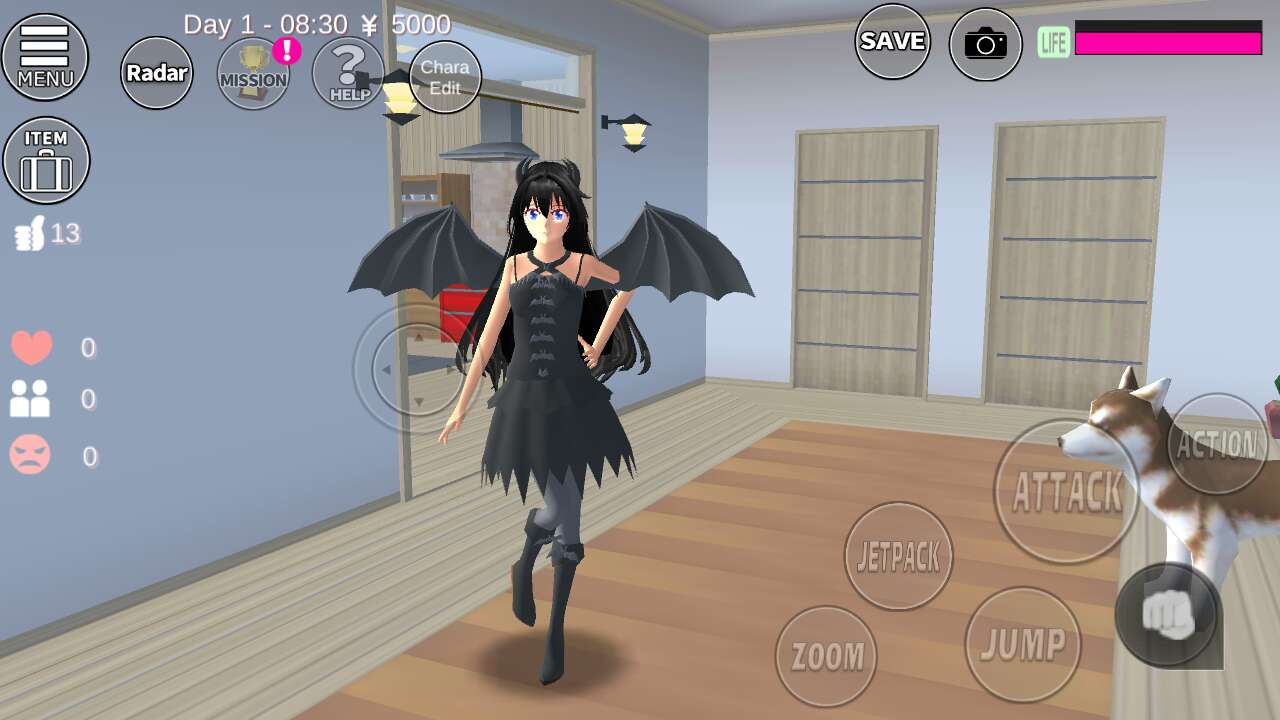Viewport: 1280px width, 720px height.
Task: Open the camera mode
Action: pos(985,44)
